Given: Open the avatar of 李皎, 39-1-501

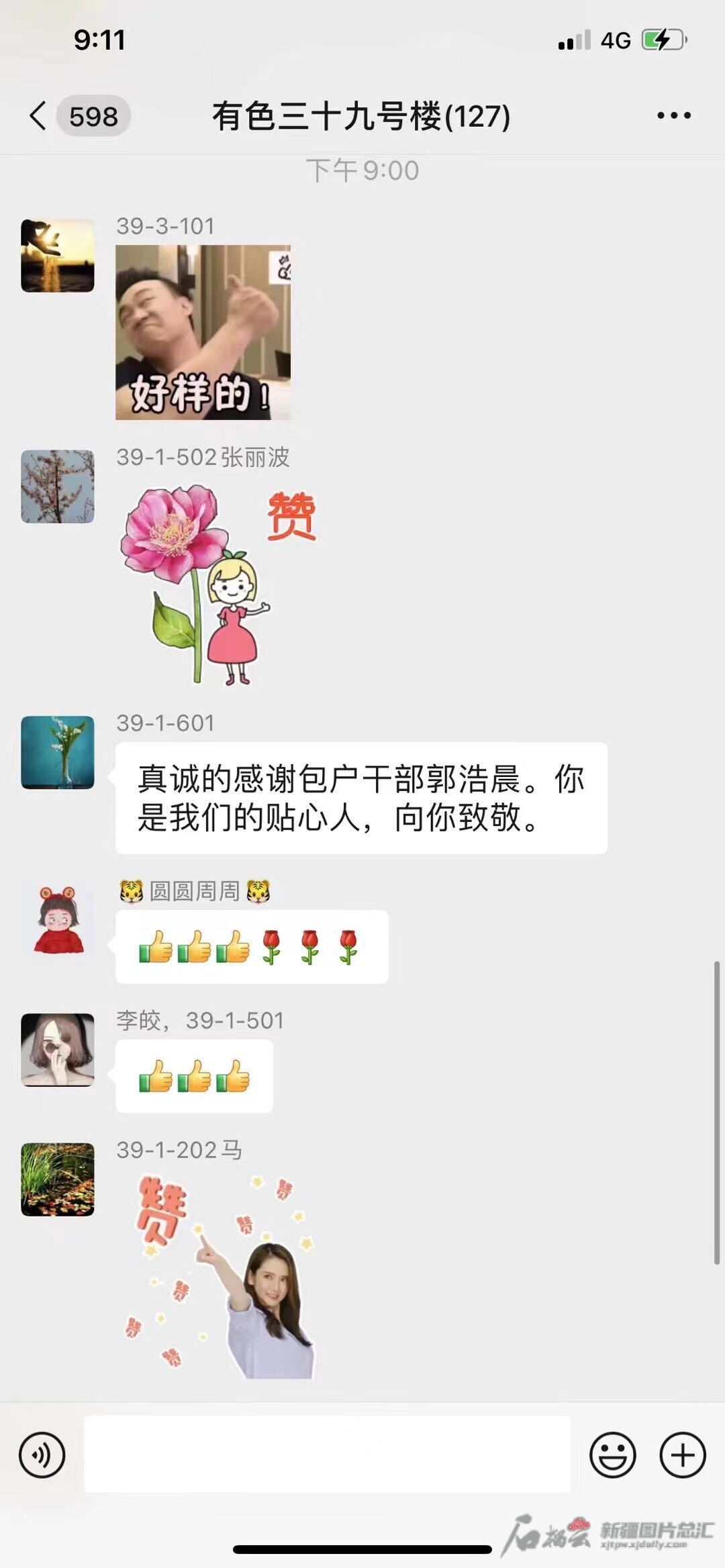Looking at the screenshot, I should [x=58, y=1050].
